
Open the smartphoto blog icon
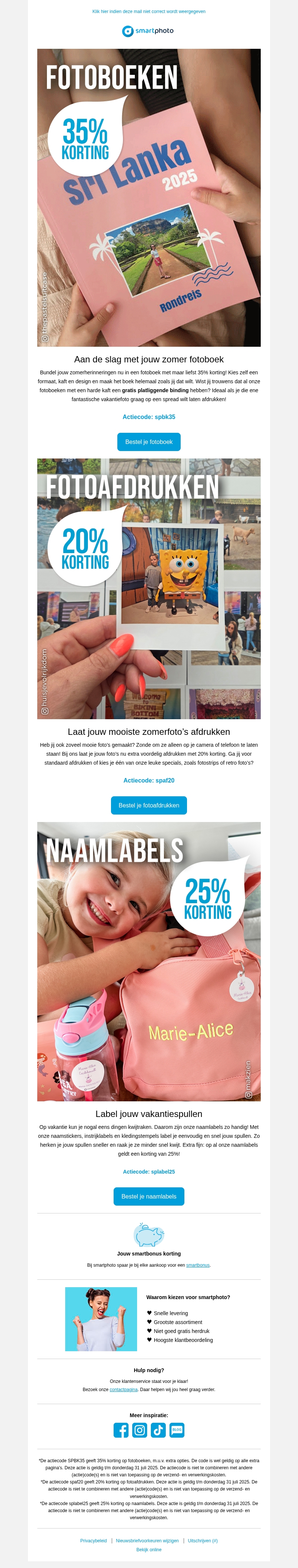pyautogui.click(x=177, y=1431)
